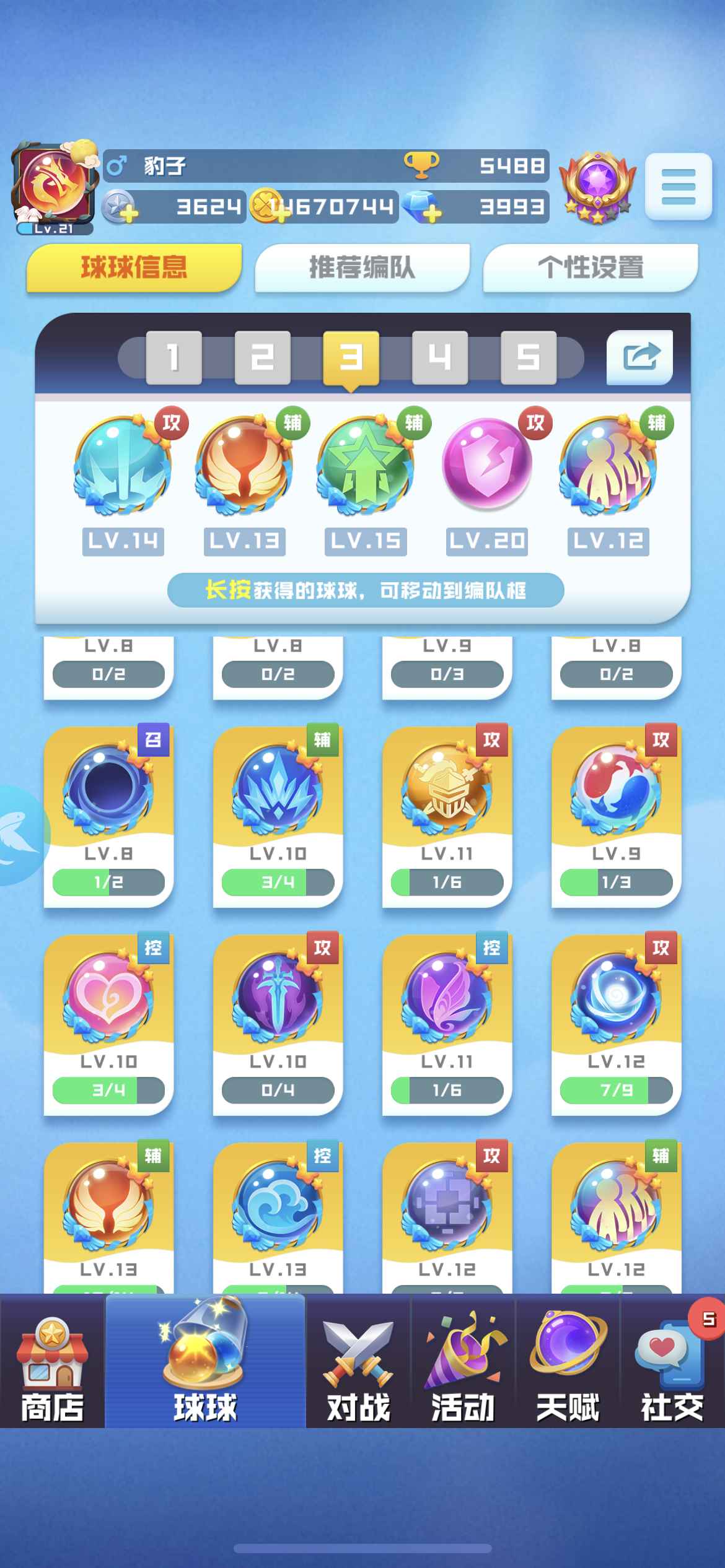Switch to the 推荐编队 tab
This screenshot has width=725, height=1568.
(x=362, y=268)
